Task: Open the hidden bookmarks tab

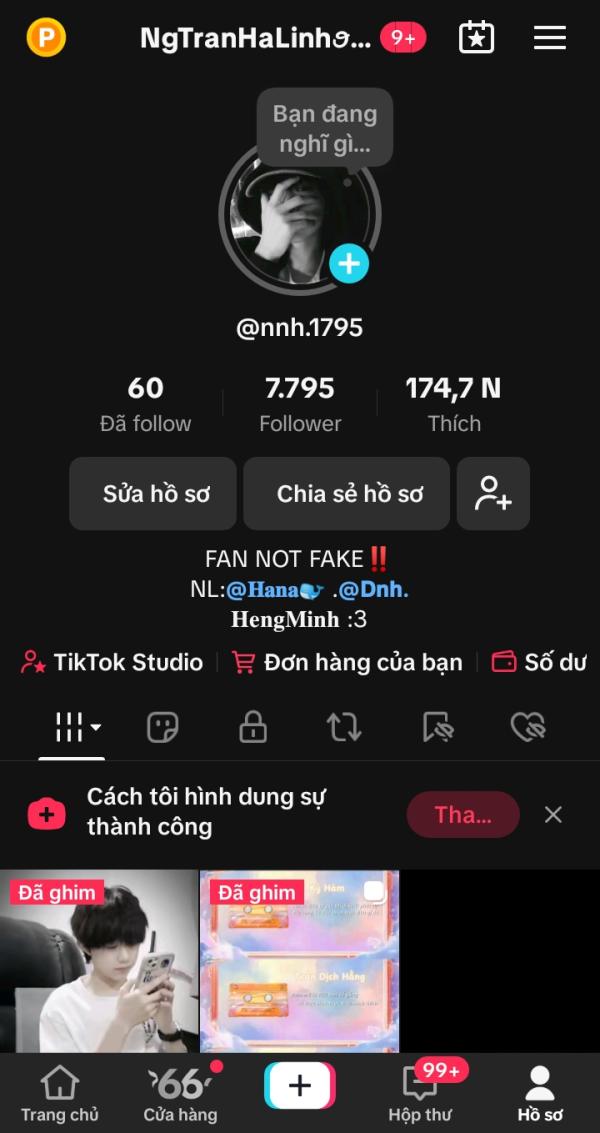Action: (438, 727)
